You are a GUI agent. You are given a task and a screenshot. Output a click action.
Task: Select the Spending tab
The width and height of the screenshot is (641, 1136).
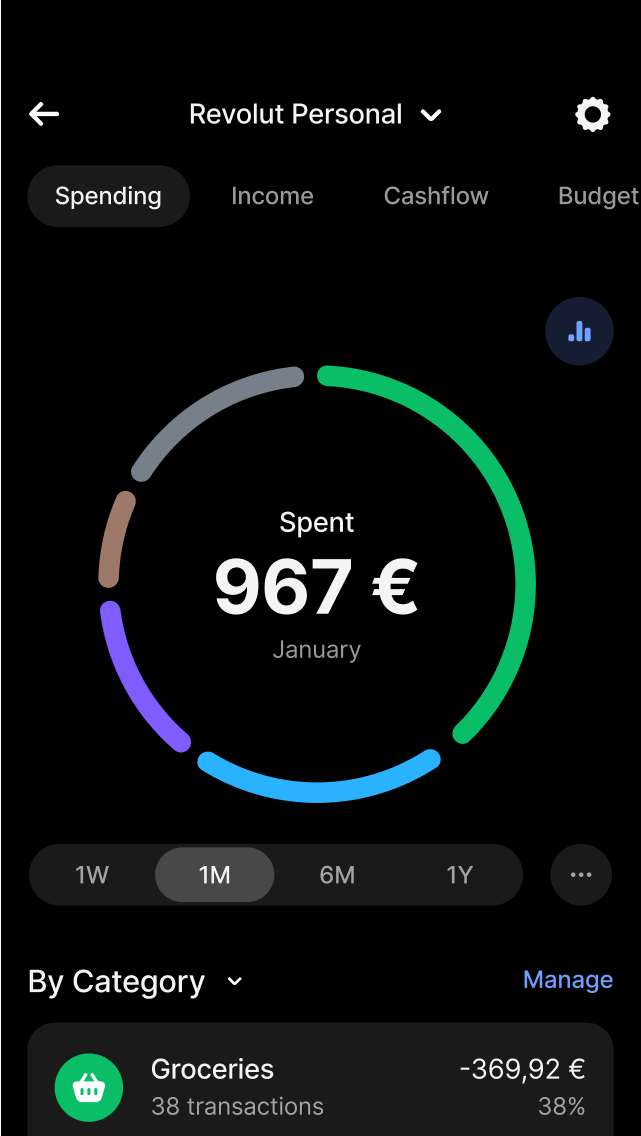pos(108,196)
